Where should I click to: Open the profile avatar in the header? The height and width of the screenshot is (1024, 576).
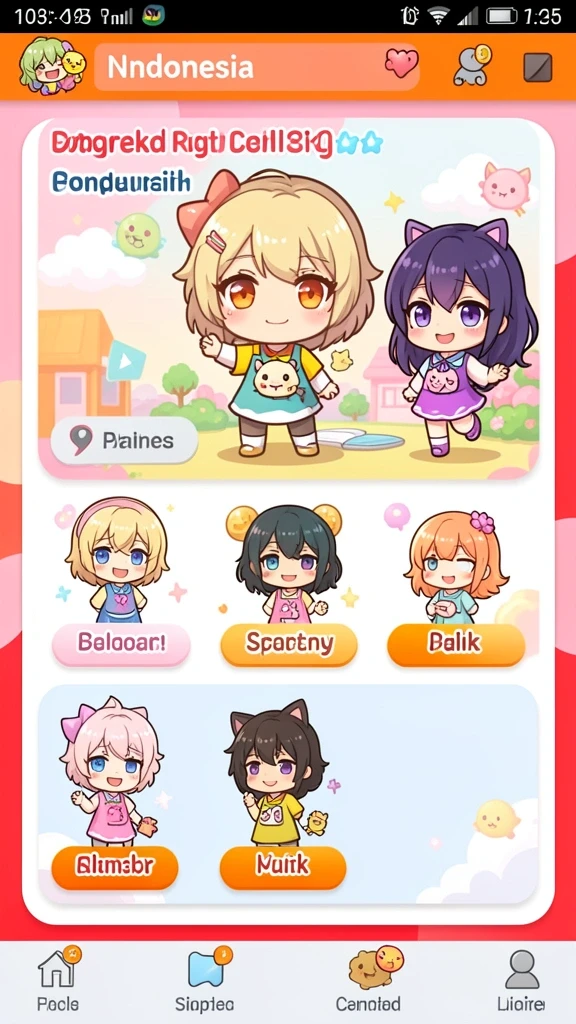point(52,66)
